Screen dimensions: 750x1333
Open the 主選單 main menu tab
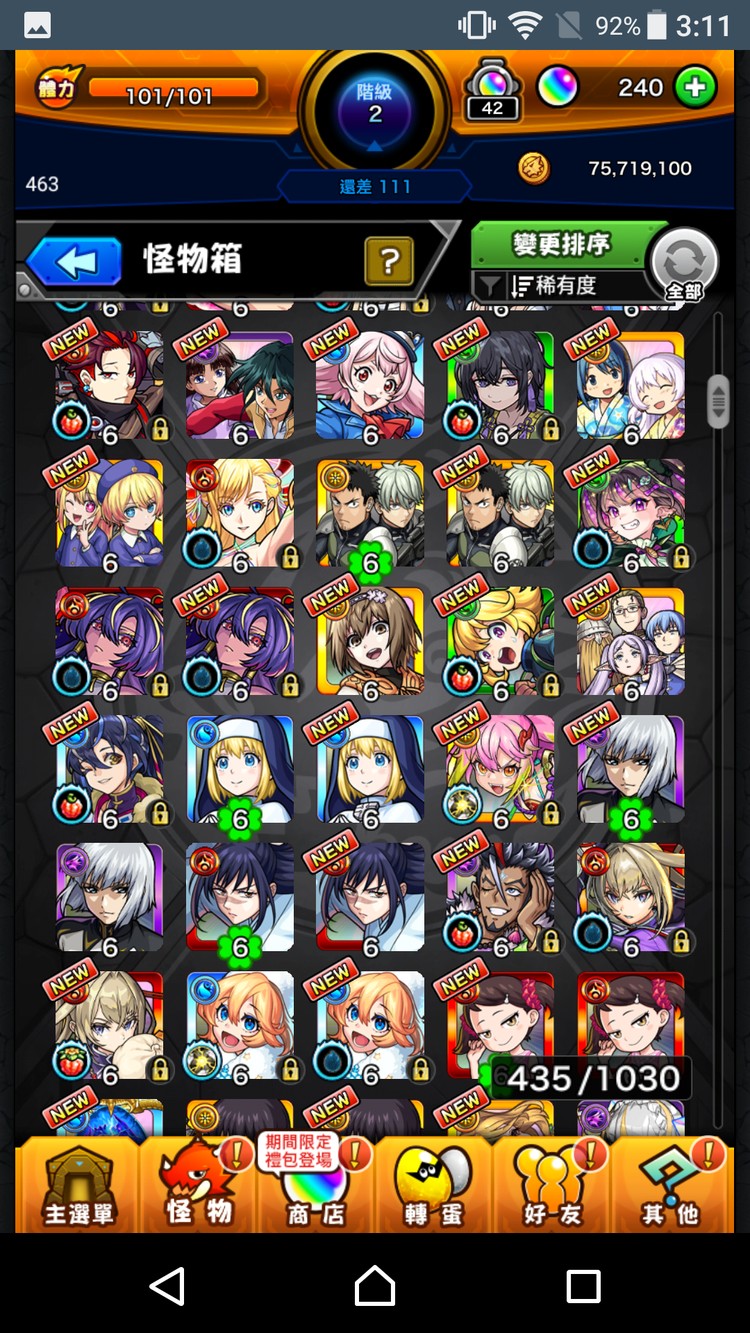pos(78,1187)
